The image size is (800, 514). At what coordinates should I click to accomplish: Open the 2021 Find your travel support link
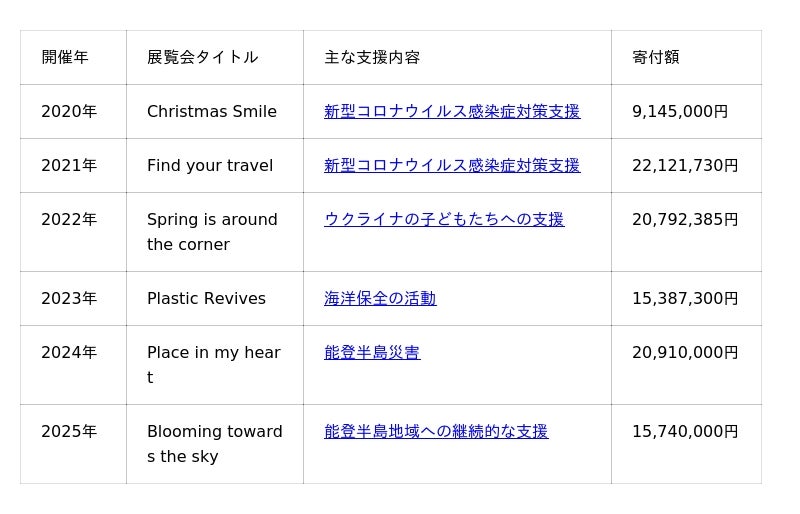point(451,166)
